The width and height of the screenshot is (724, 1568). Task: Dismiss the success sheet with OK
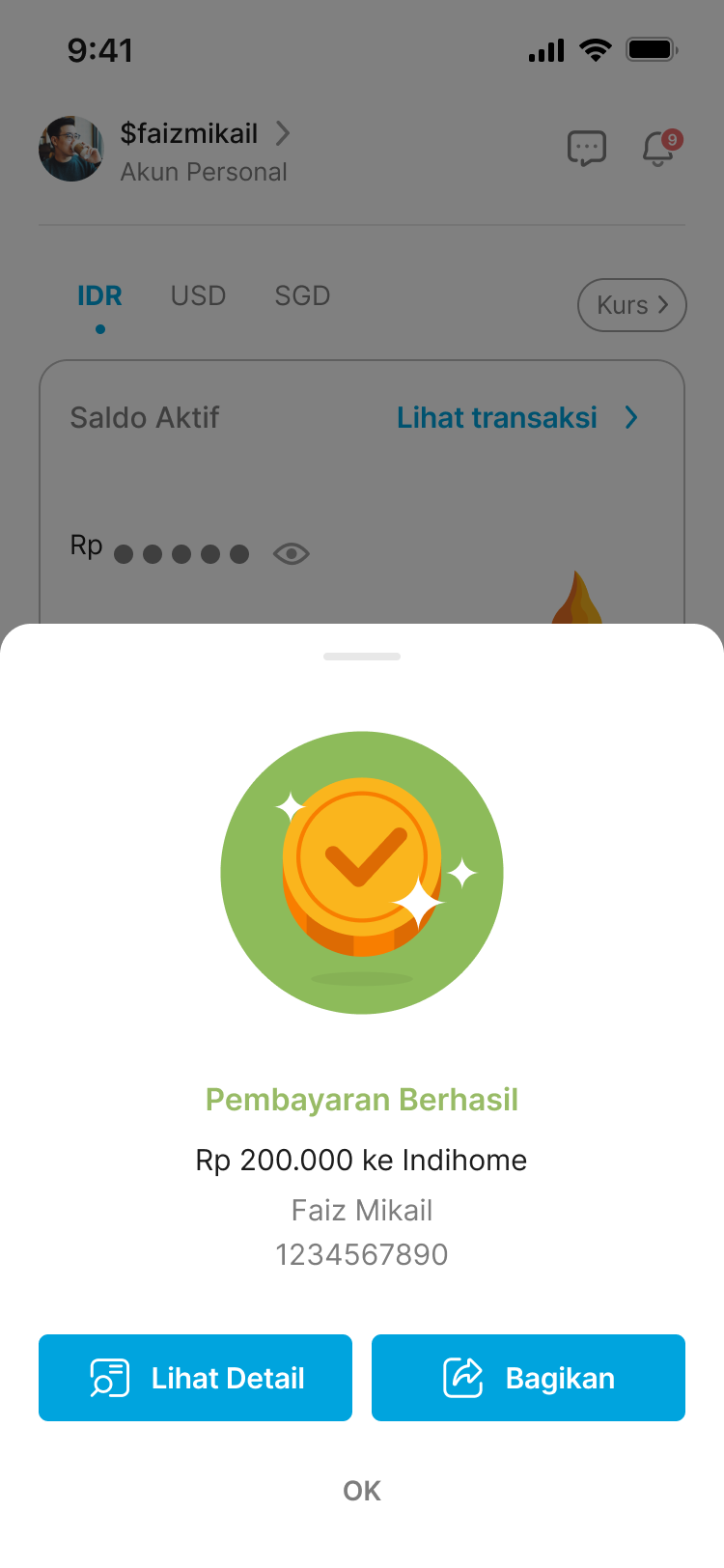362,1491
